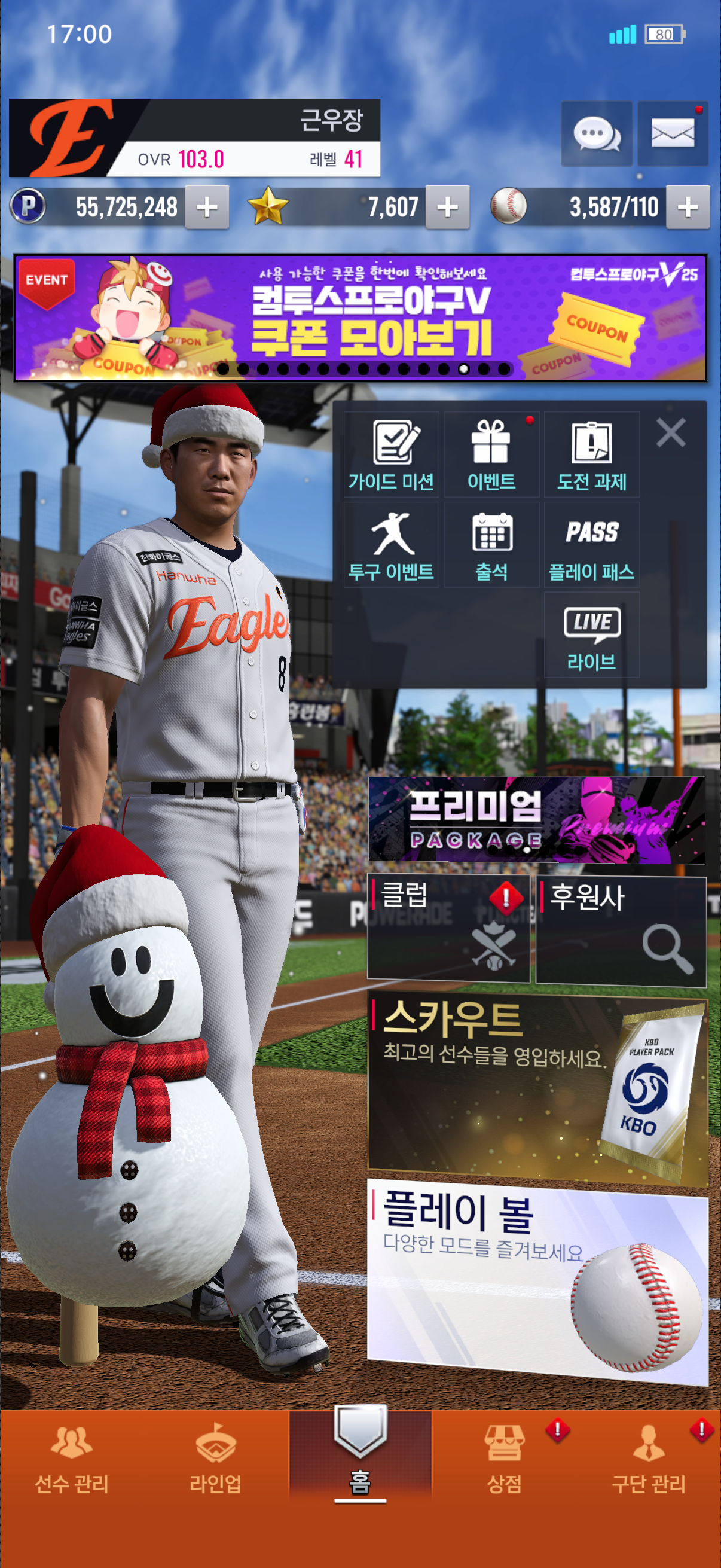Open the 클럽 card
The width and height of the screenshot is (721, 1568).
pos(448,928)
